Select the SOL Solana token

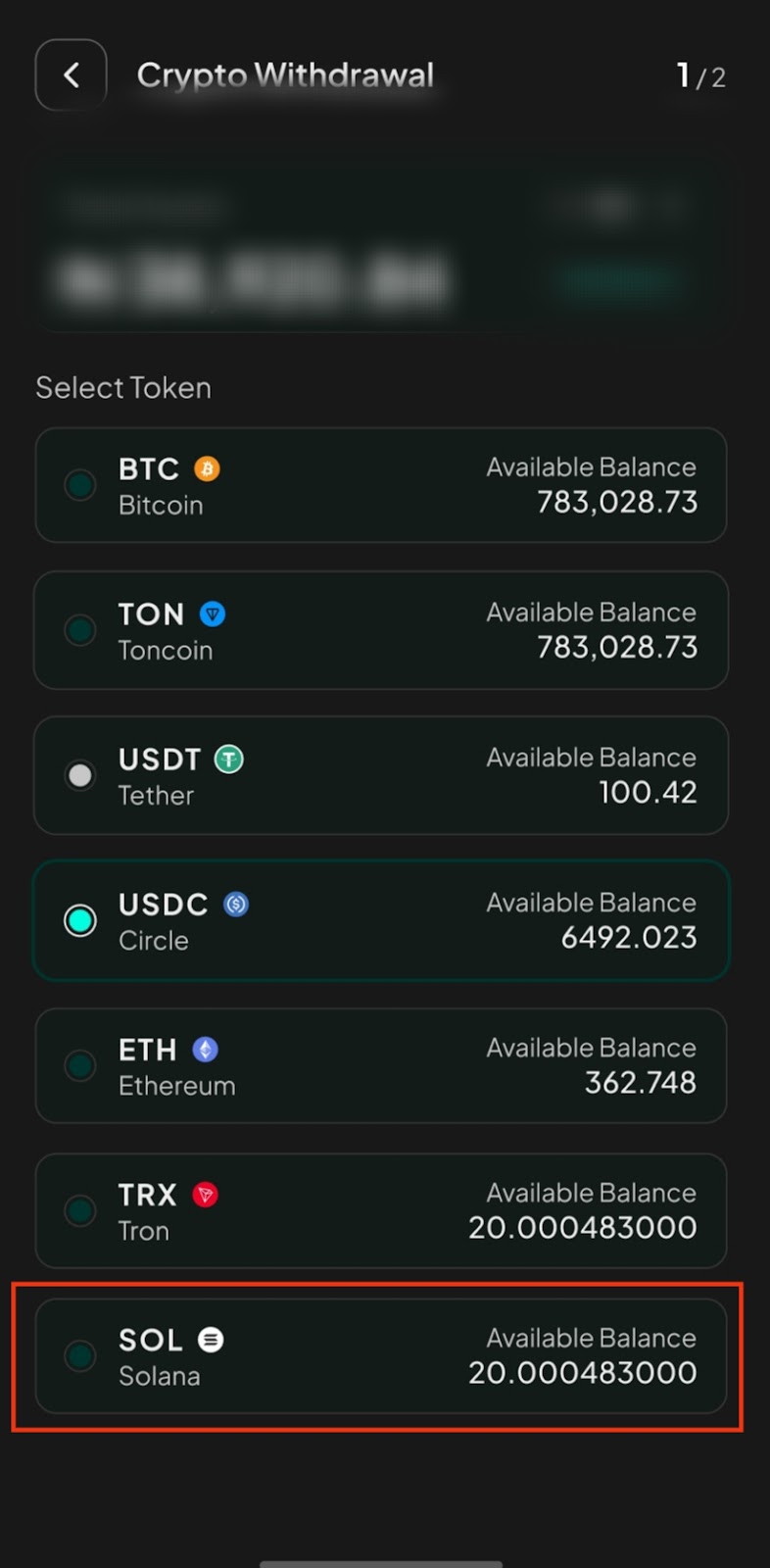coord(381,1355)
